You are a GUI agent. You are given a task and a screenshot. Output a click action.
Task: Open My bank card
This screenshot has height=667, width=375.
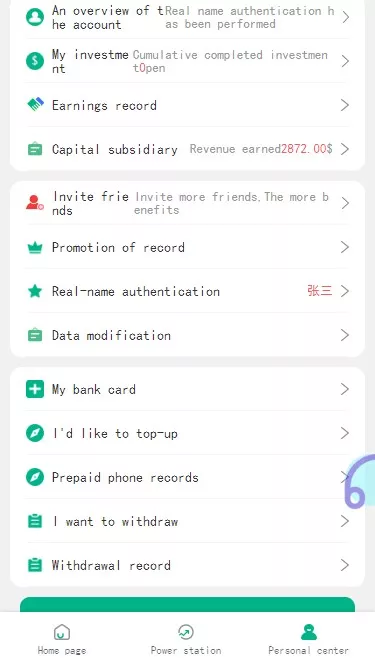188,389
